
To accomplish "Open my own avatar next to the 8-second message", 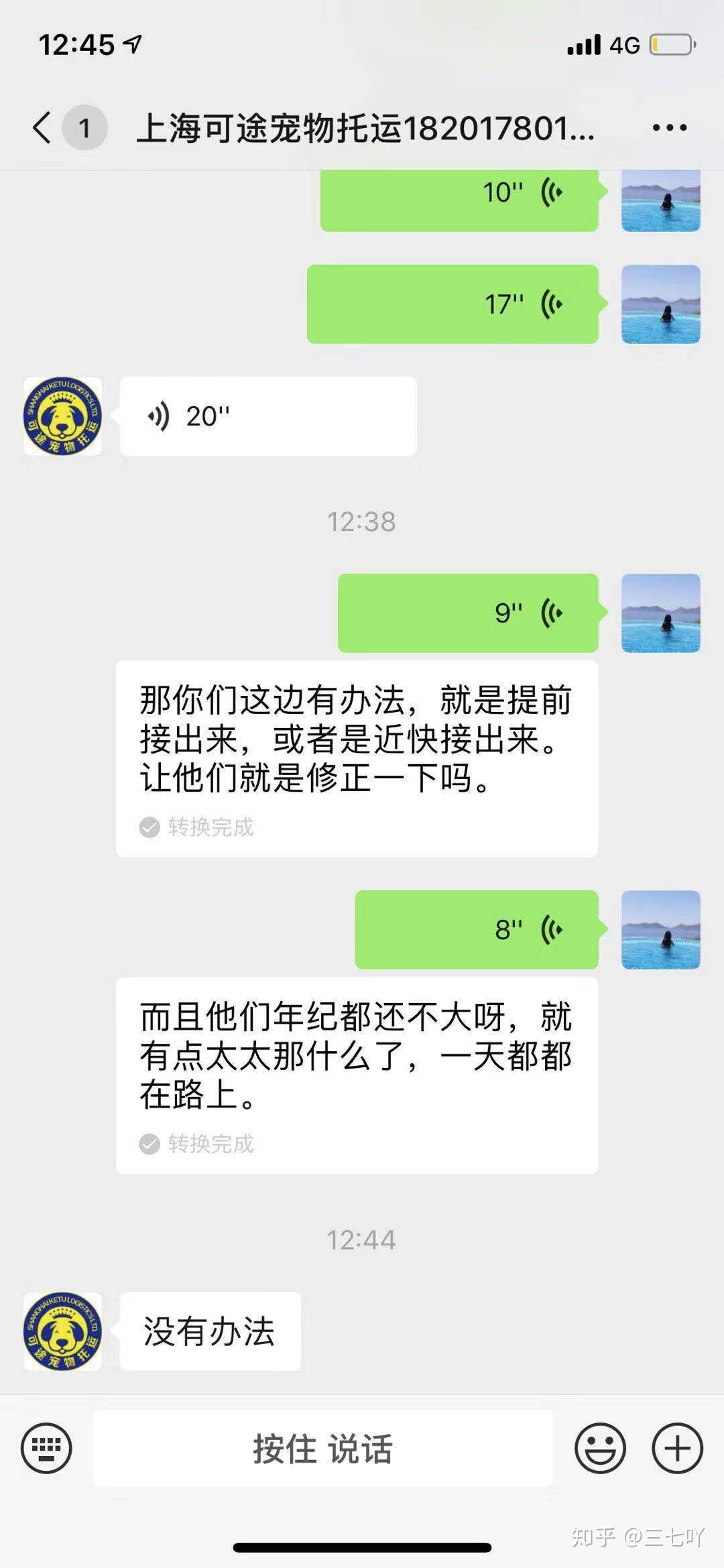I will (x=660, y=930).
